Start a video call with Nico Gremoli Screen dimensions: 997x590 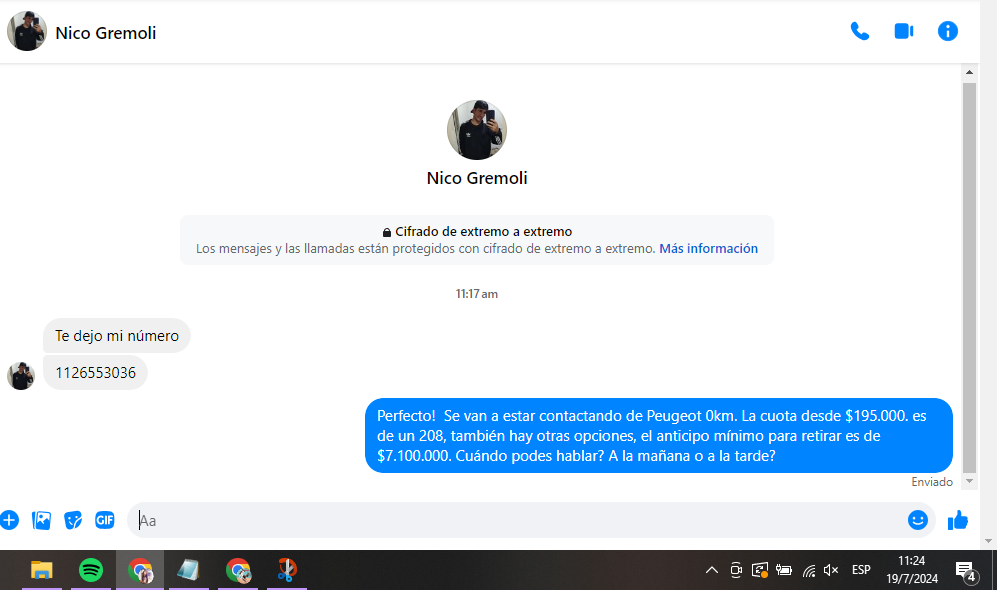[904, 31]
